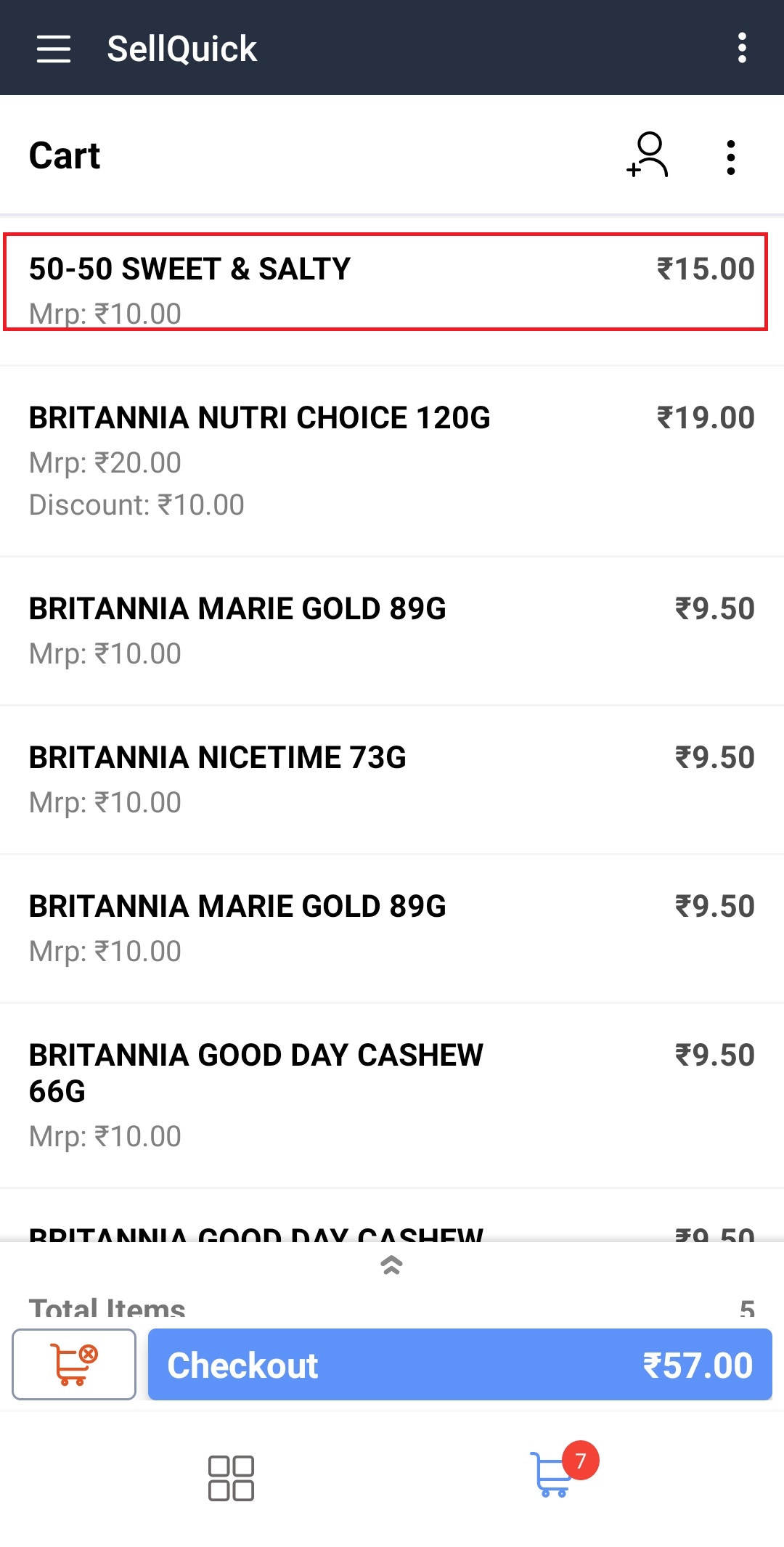Add a customer to the cart
This screenshot has width=784, height=1547.
point(648,155)
